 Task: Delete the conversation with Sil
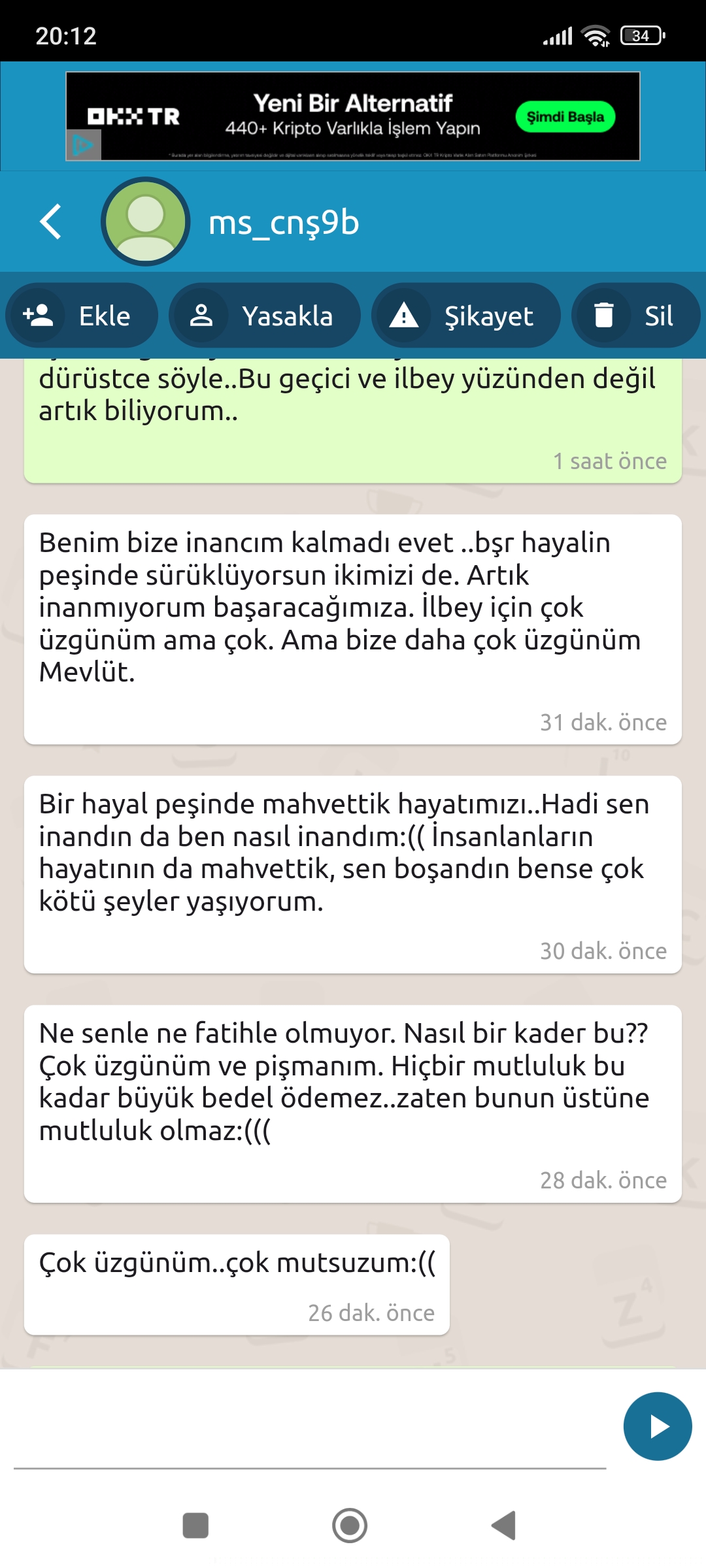[635, 316]
